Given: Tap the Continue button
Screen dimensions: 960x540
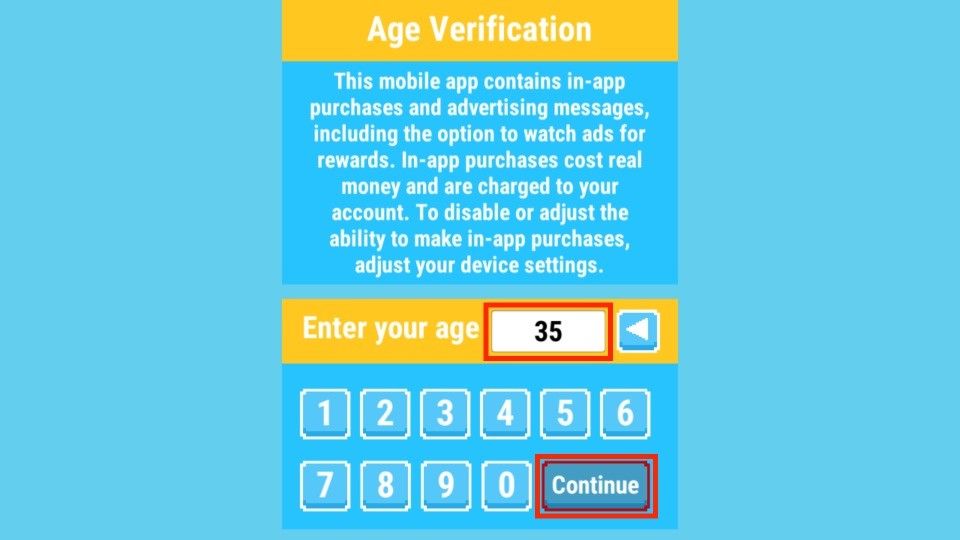Looking at the screenshot, I should click(596, 486).
